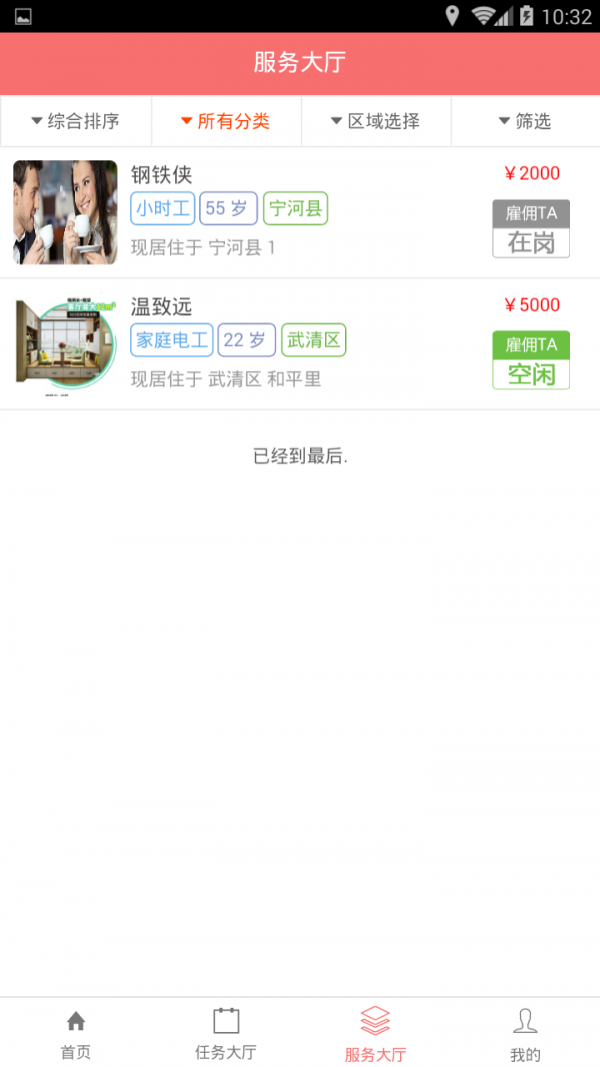Open the 区域选择 area dropdown
Image resolution: width=600 pixels, height=1067 pixels.
point(375,122)
